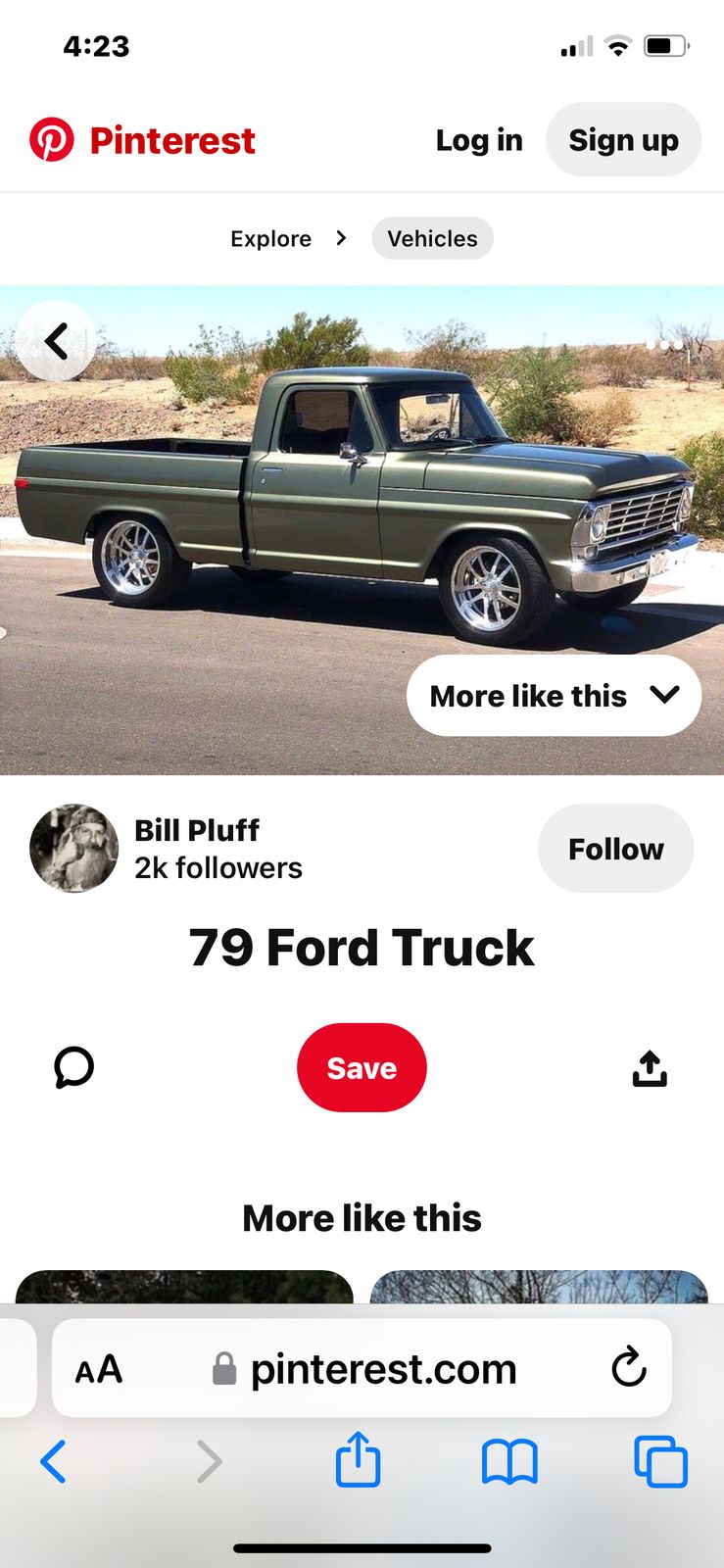The image size is (724, 1568).
Task: Select the Vehicles category chip
Action: pyautogui.click(x=432, y=238)
